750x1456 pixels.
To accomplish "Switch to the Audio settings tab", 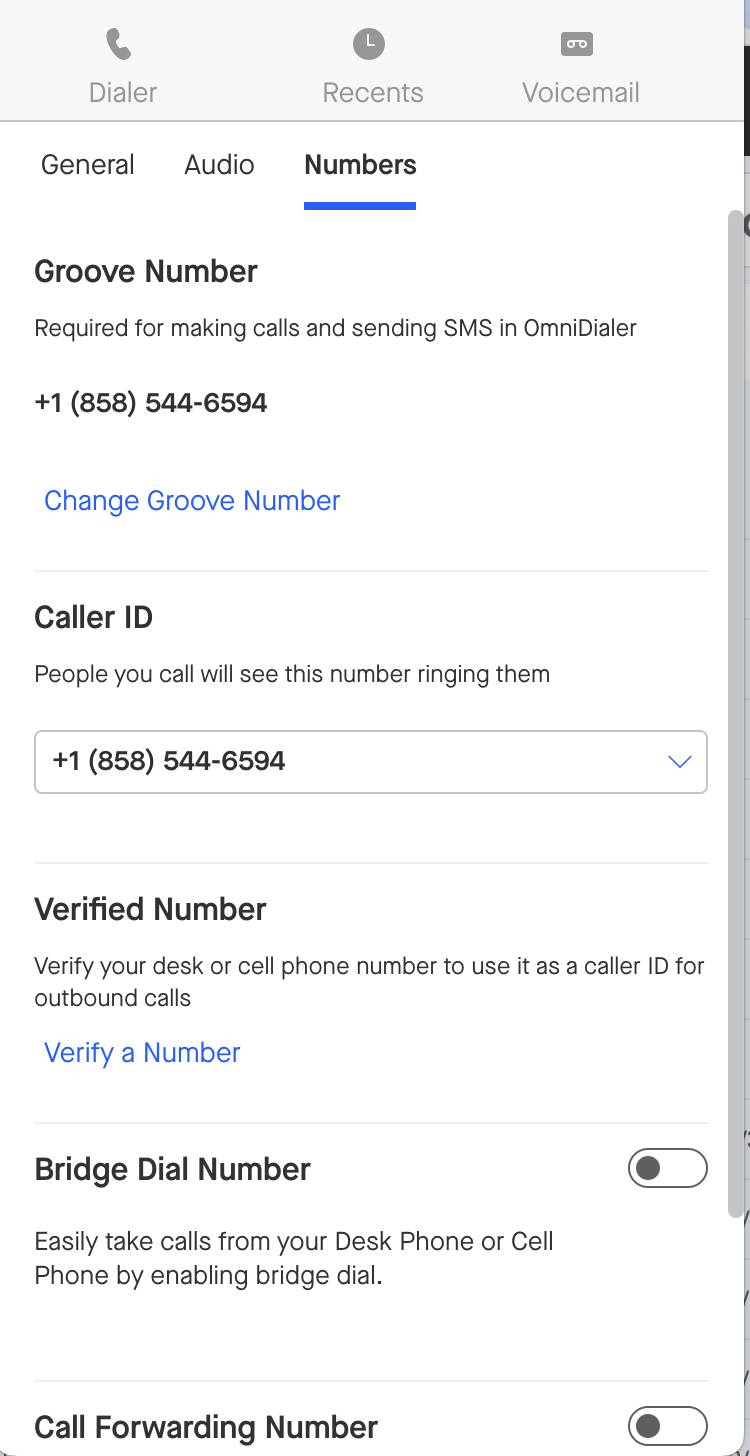I will [219, 165].
